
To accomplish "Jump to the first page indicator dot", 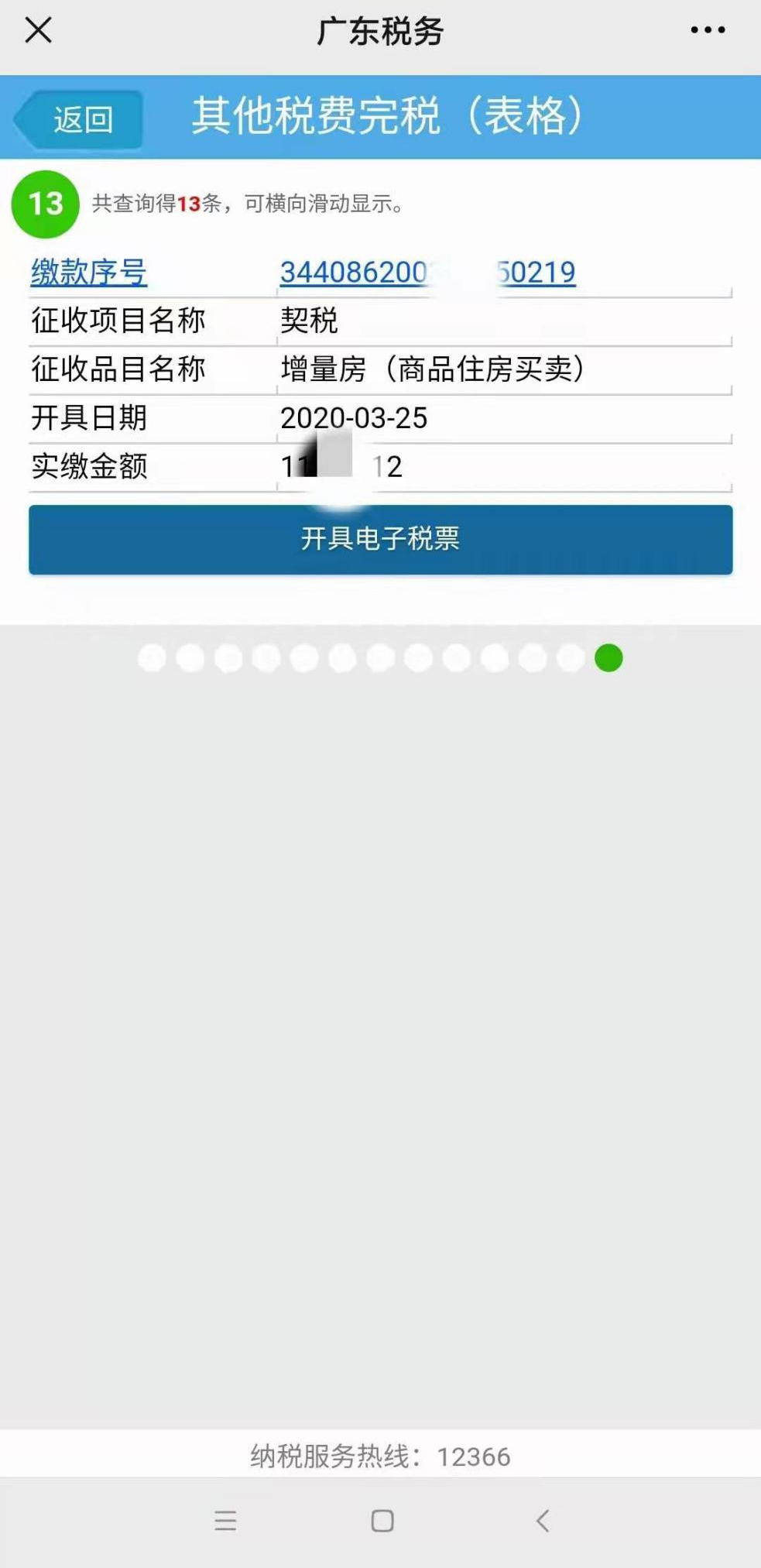I will 152,658.
